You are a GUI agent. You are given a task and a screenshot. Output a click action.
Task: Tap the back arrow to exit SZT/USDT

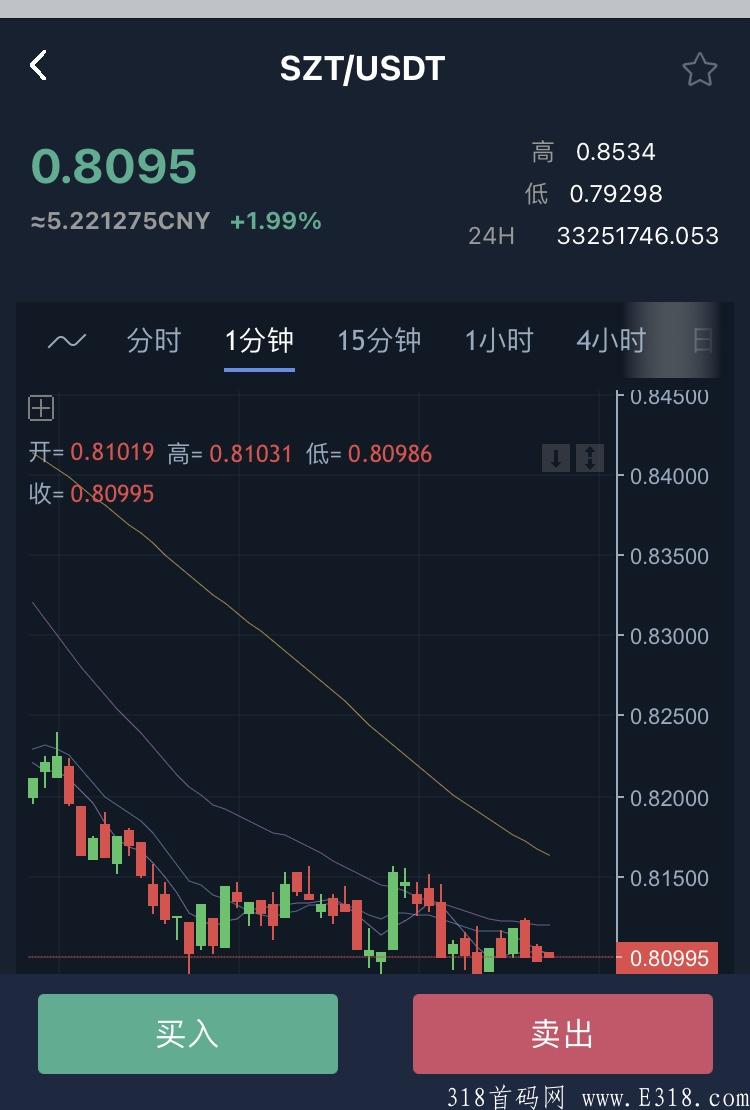pos(38,65)
